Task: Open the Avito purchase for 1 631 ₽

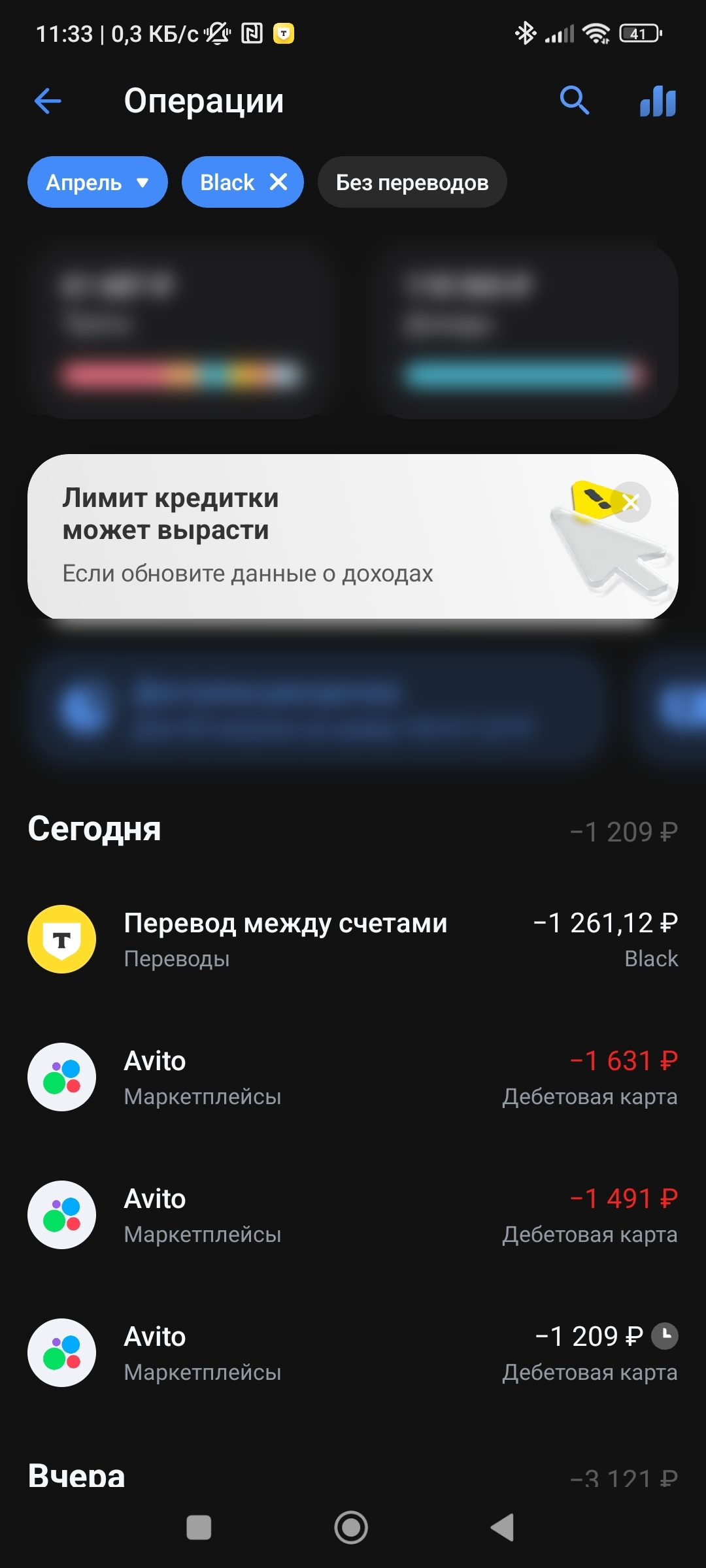Action: click(x=353, y=1077)
